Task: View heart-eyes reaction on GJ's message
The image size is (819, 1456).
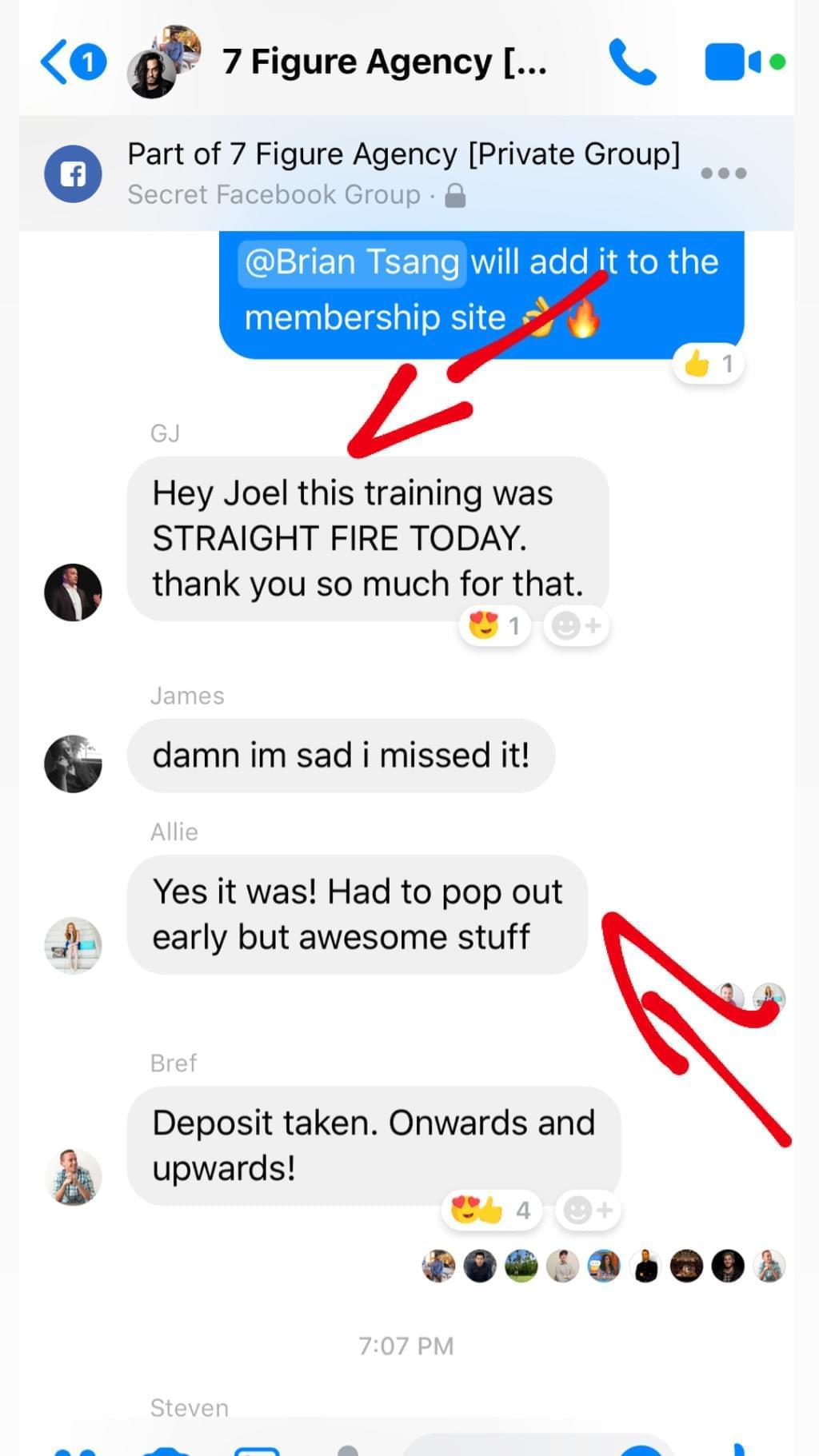Action: point(494,625)
